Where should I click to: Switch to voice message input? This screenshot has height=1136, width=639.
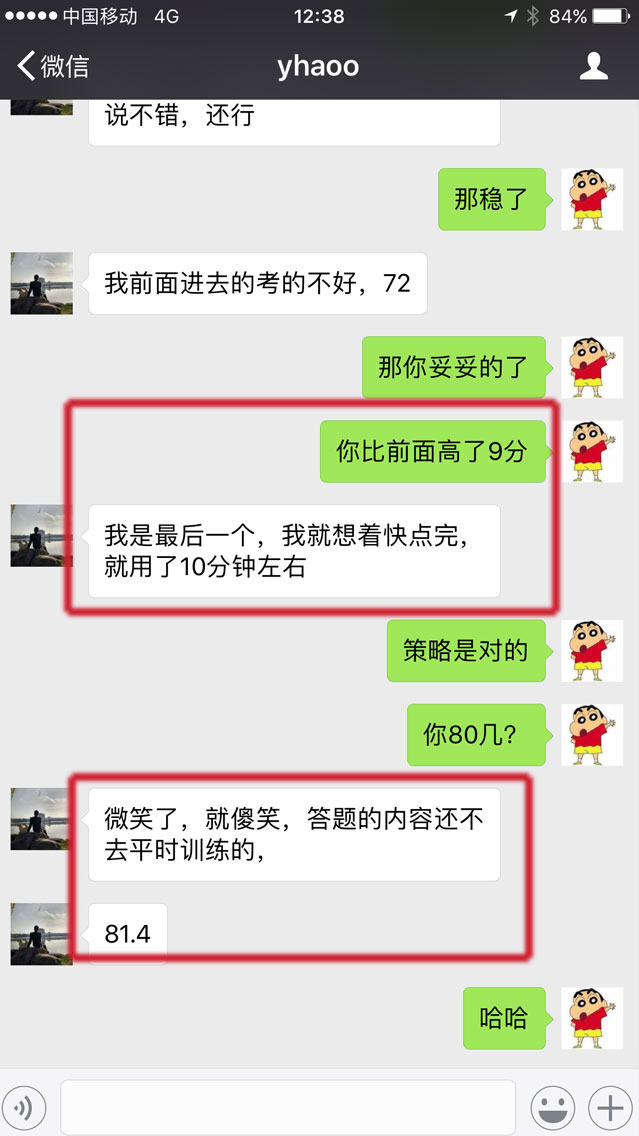click(26, 1107)
